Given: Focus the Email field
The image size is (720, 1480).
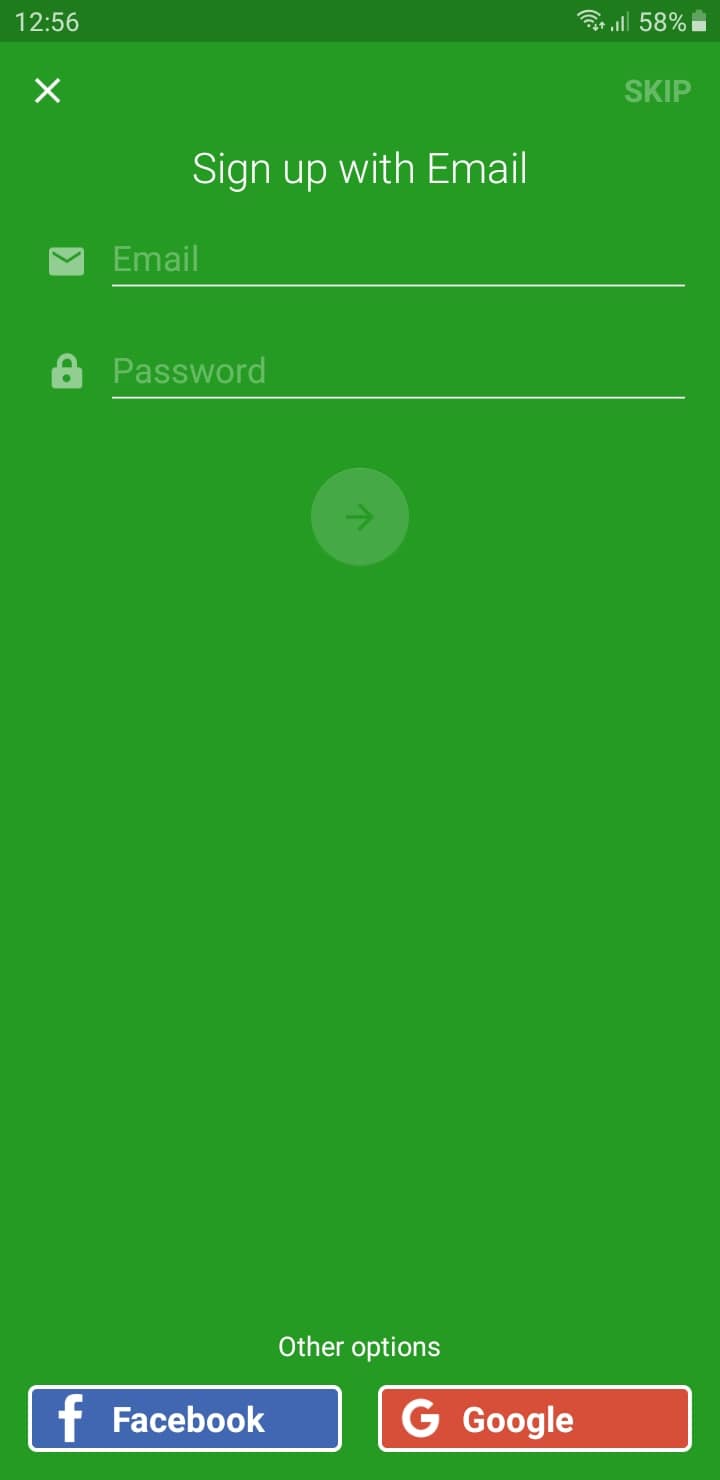Looking at the screenshot, I should point(397,260).
